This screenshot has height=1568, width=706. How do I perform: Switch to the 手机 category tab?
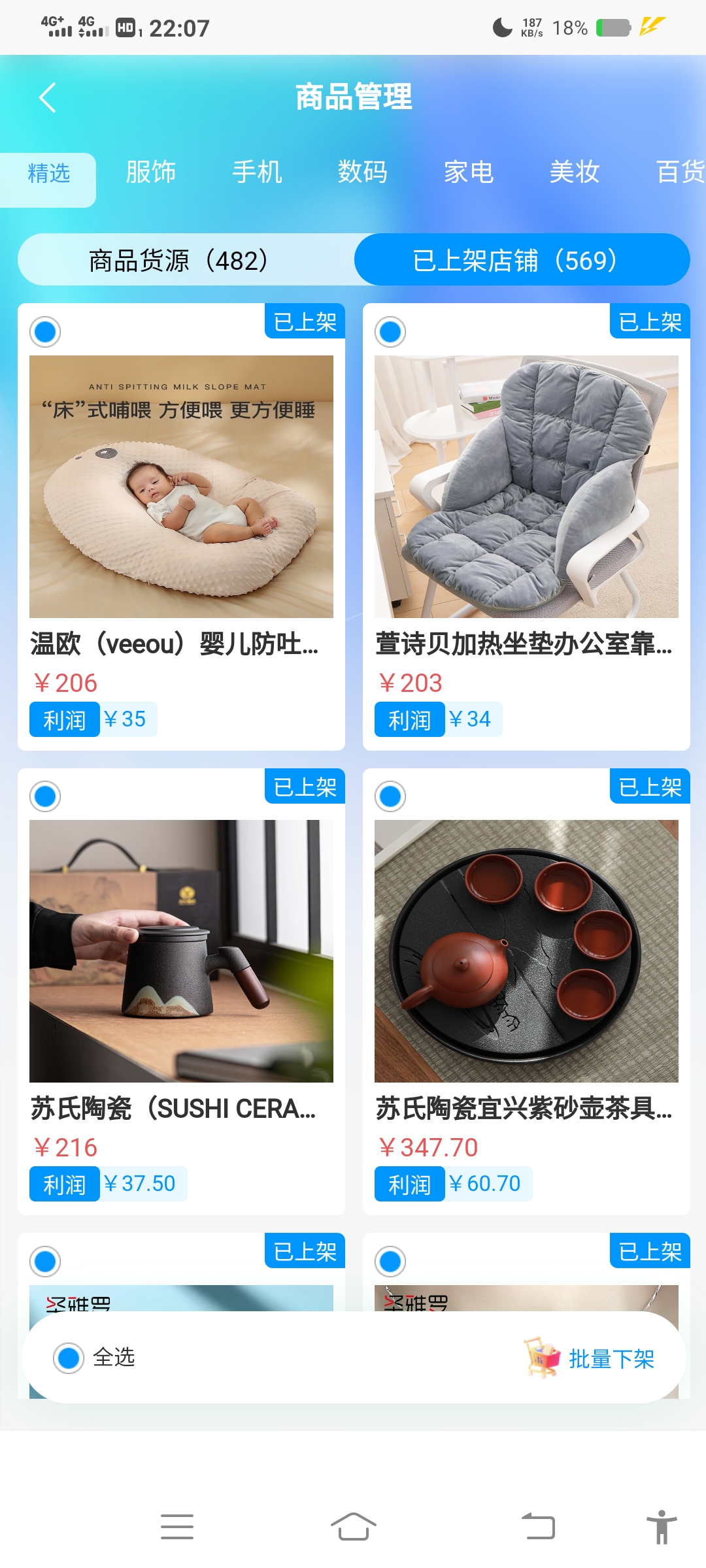click(x=257, y=172)
